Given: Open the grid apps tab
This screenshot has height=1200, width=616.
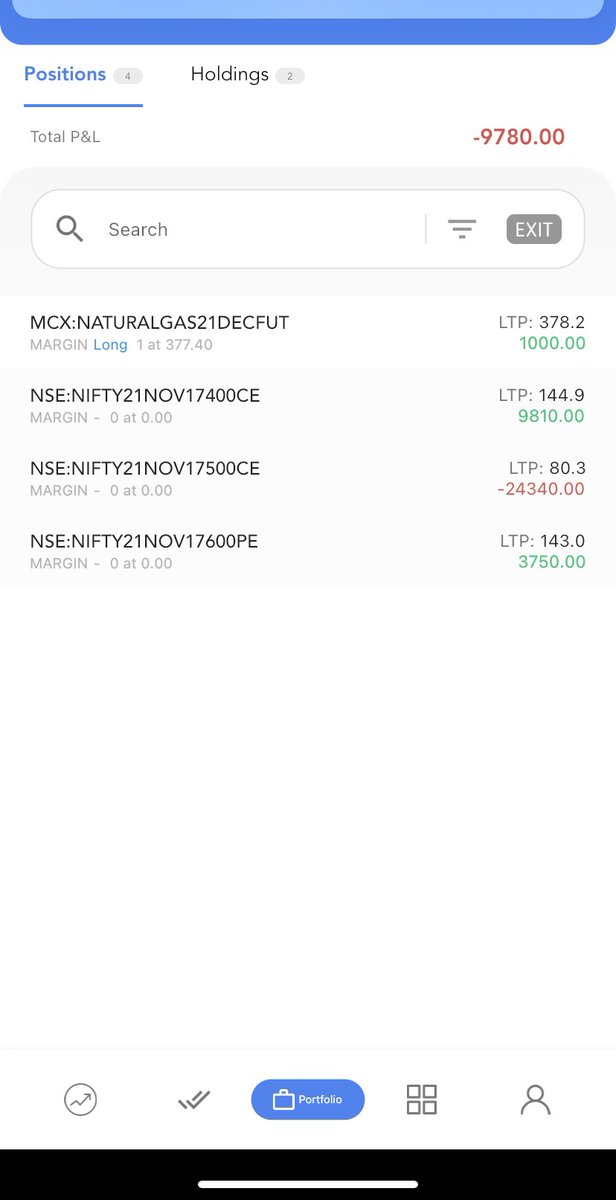Looking at the screenshot, I should tap(422, 1100).
